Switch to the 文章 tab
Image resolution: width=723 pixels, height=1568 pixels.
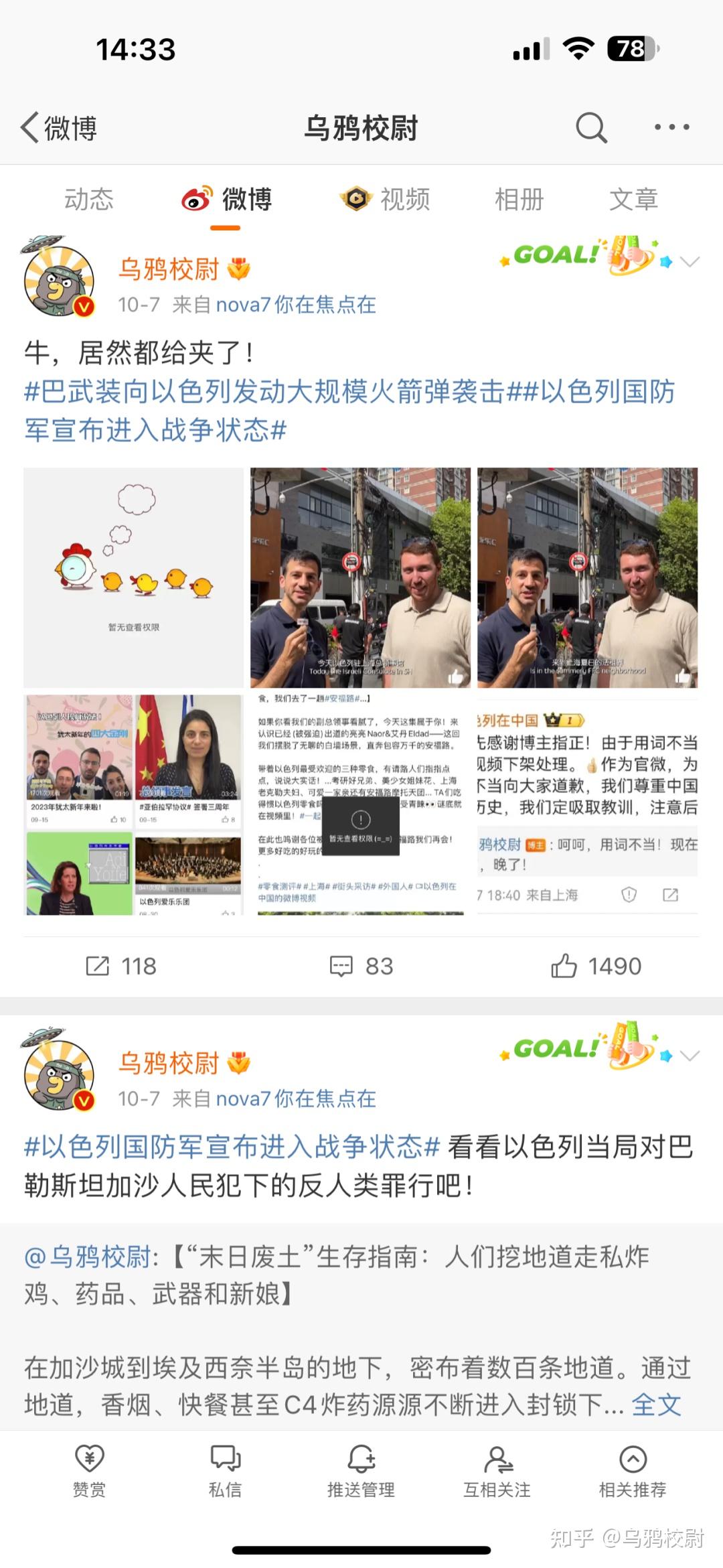pyautogui.click(x=633, y=200)
